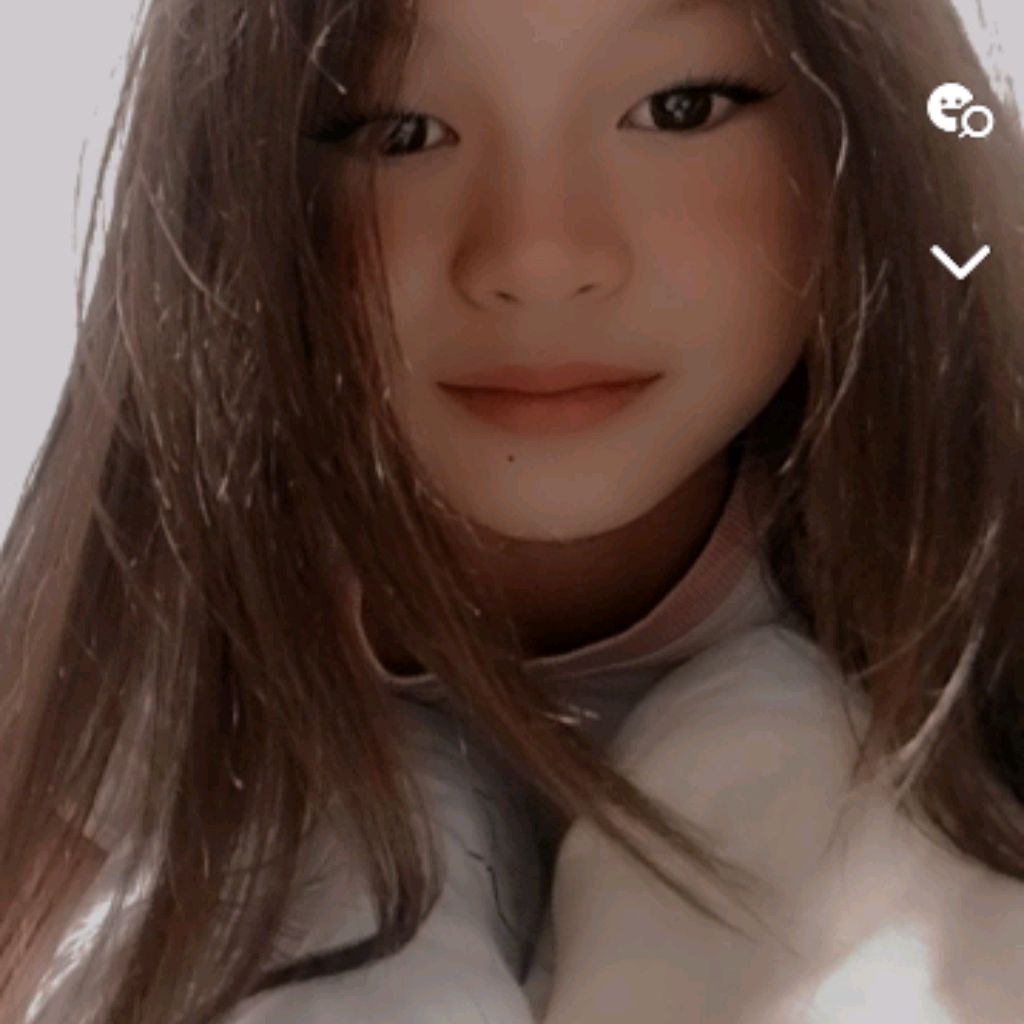Expand the camera tools chevron
This screenshot has height=1024, width=1024.
tap(959, 262)
